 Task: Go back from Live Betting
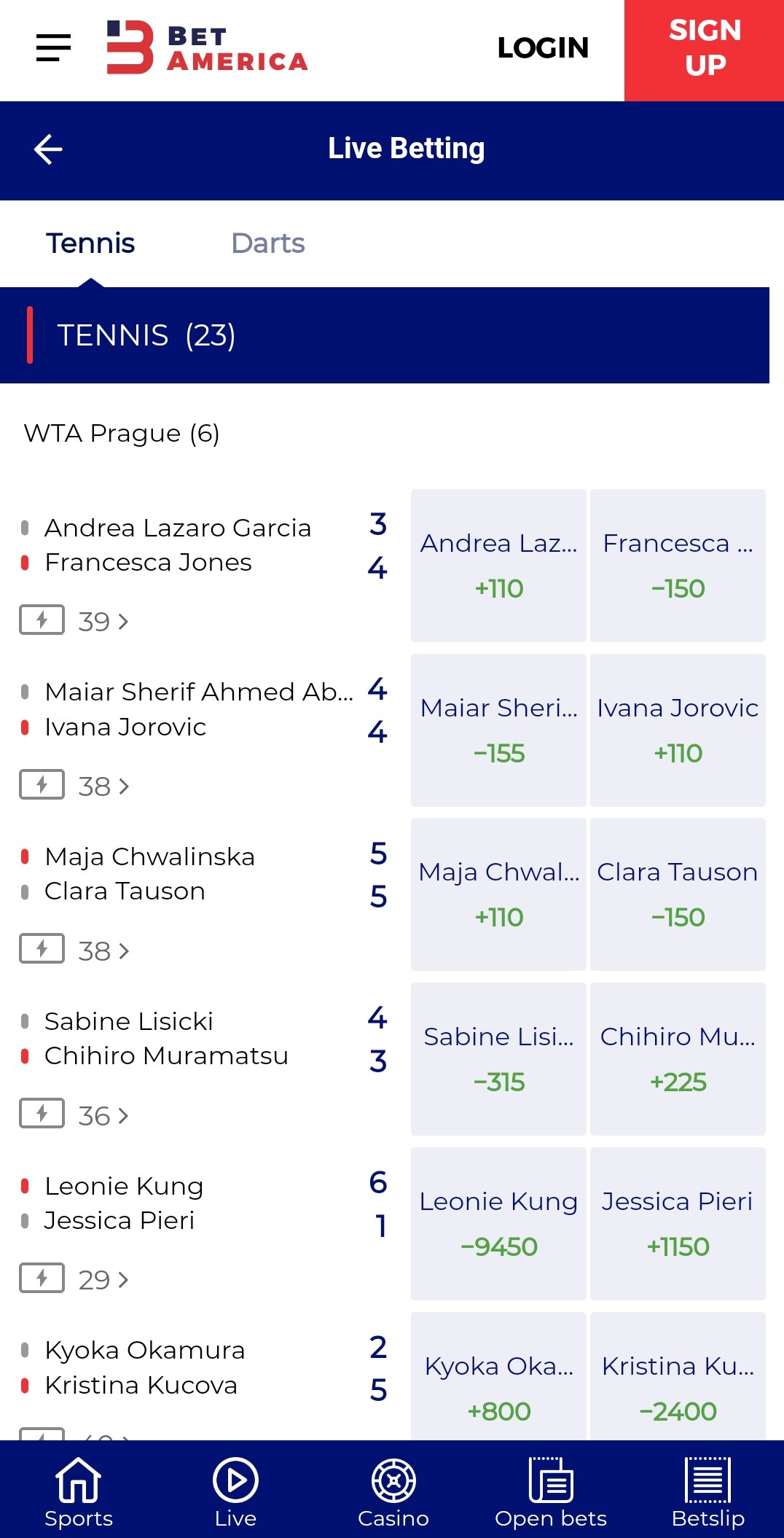click(48, 149)
